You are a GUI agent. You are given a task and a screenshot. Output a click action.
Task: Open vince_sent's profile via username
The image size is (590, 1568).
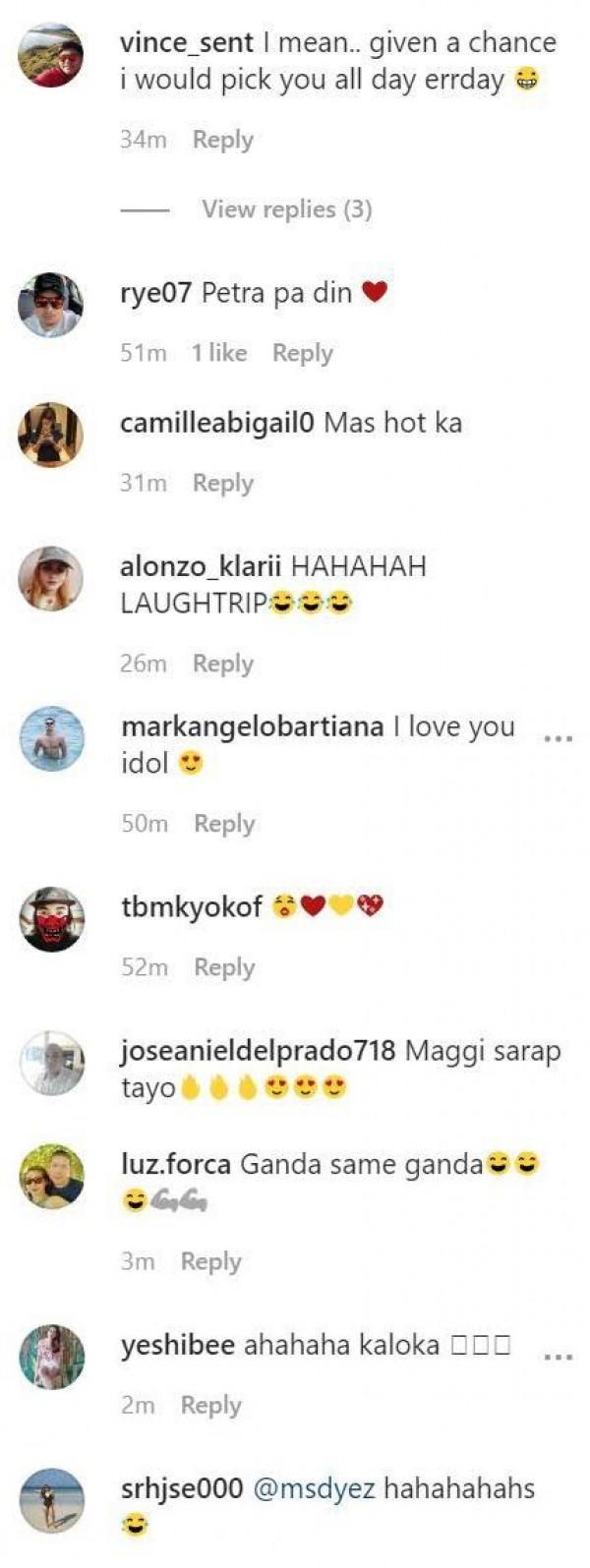point(186,43)
